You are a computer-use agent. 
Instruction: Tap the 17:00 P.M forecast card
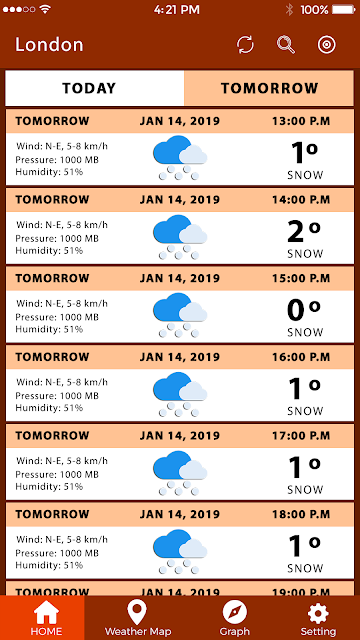point(180,462)
